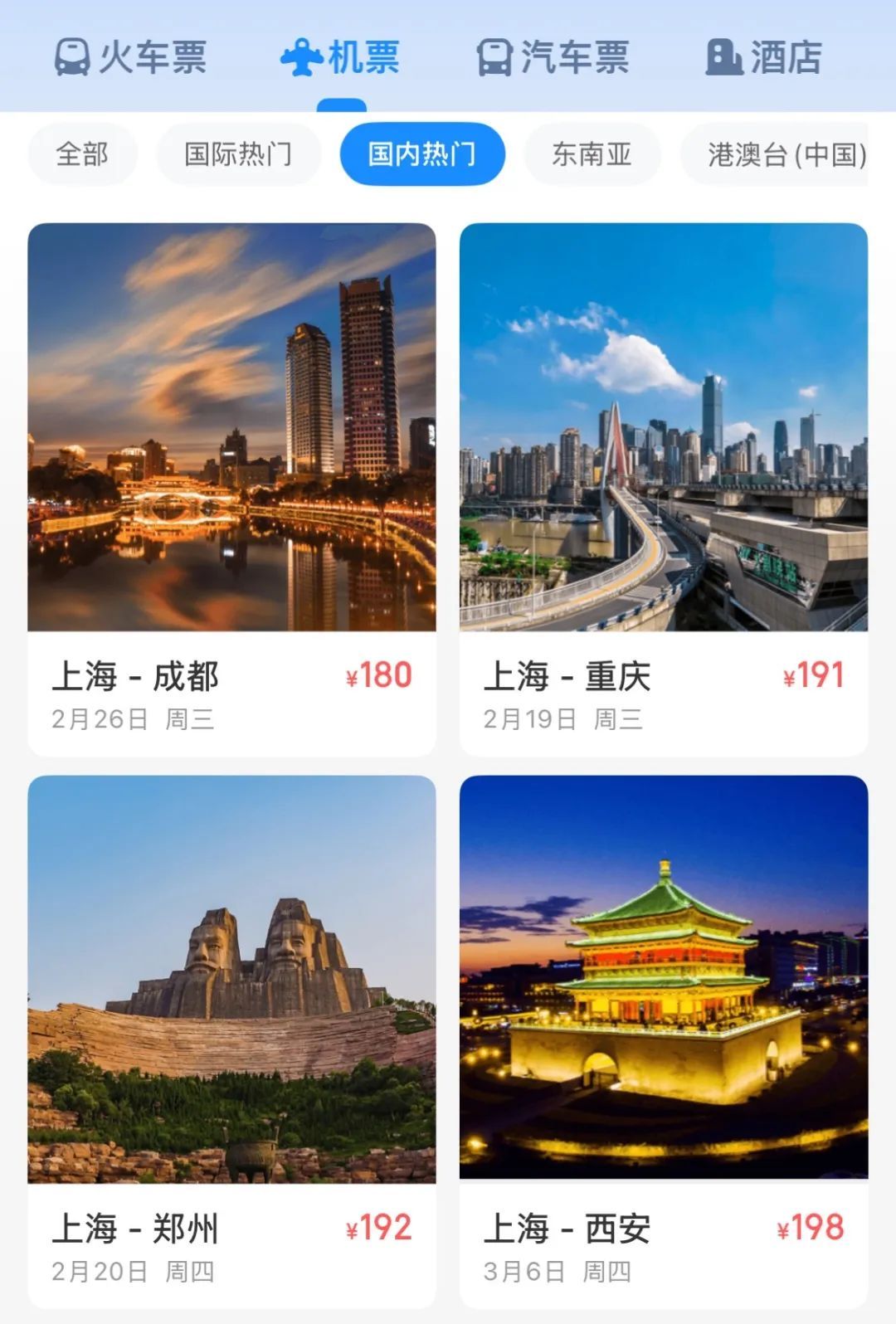
Task: Open the 上海 - 郑州 flight card
Action: [x=231, y=1042]
